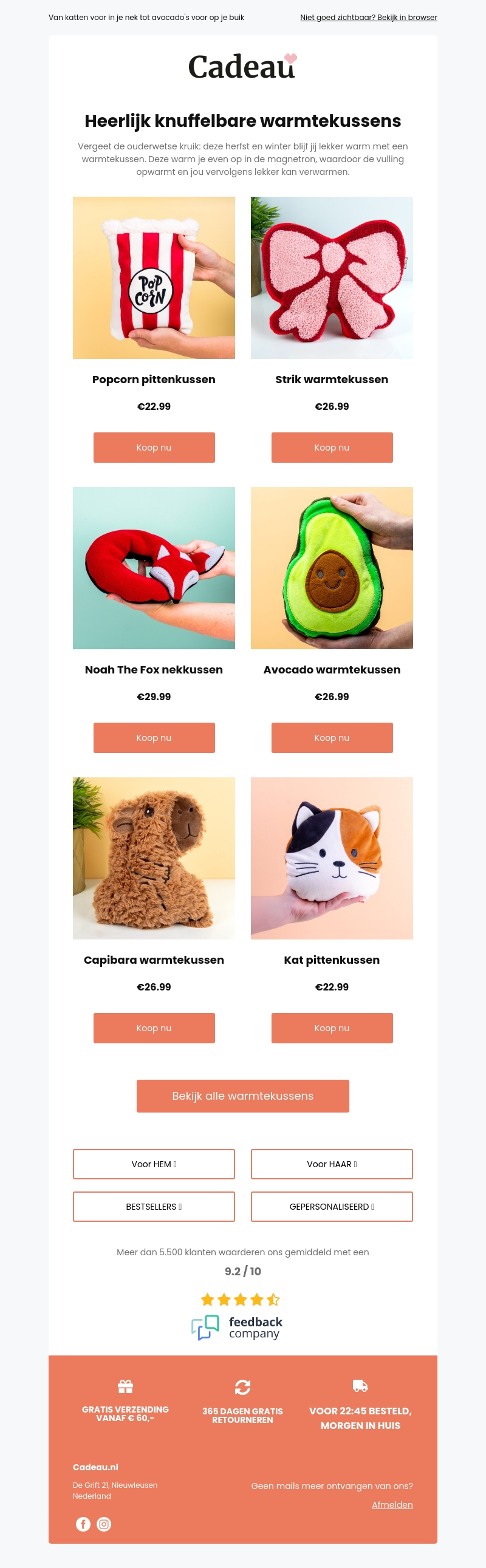Image resolution: width=486 pixels, height=1568 pixels.
Task: Browse the BESTSELLERS category
Action: point(154,1207)
